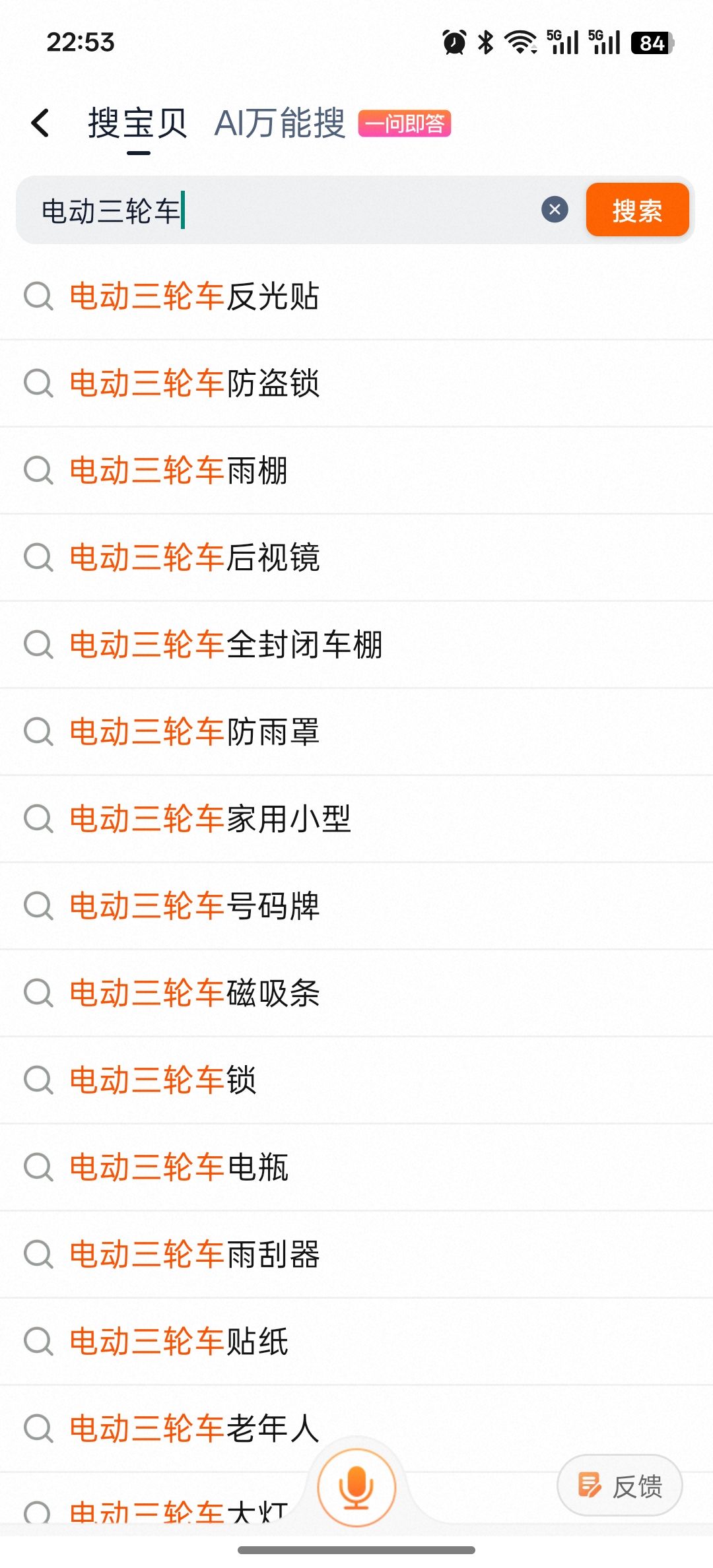
Task: Switch to the AI万能搜 tab
Action: coord(280,123)
